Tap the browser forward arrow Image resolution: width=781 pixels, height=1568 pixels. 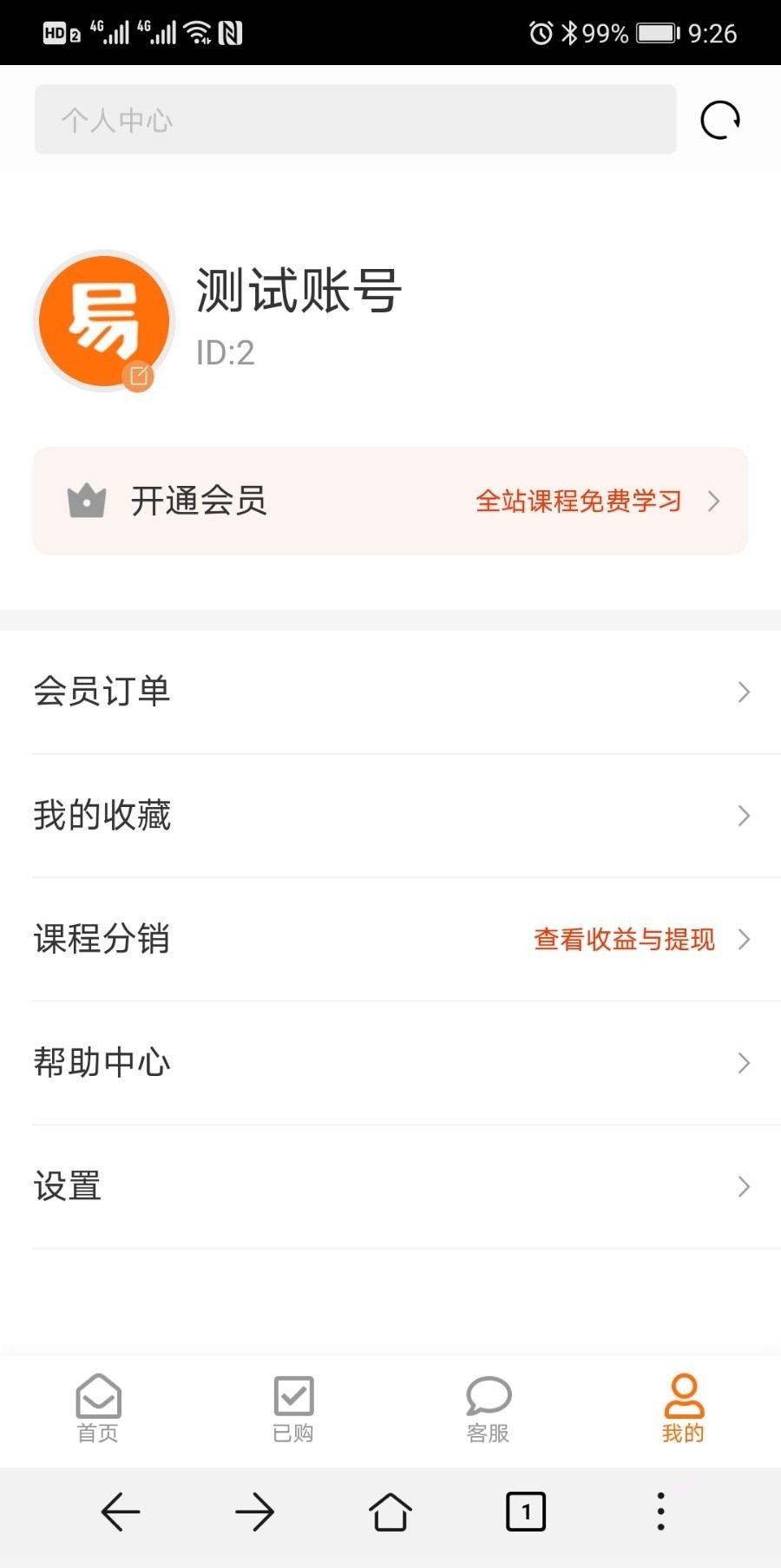(255, 1512)
